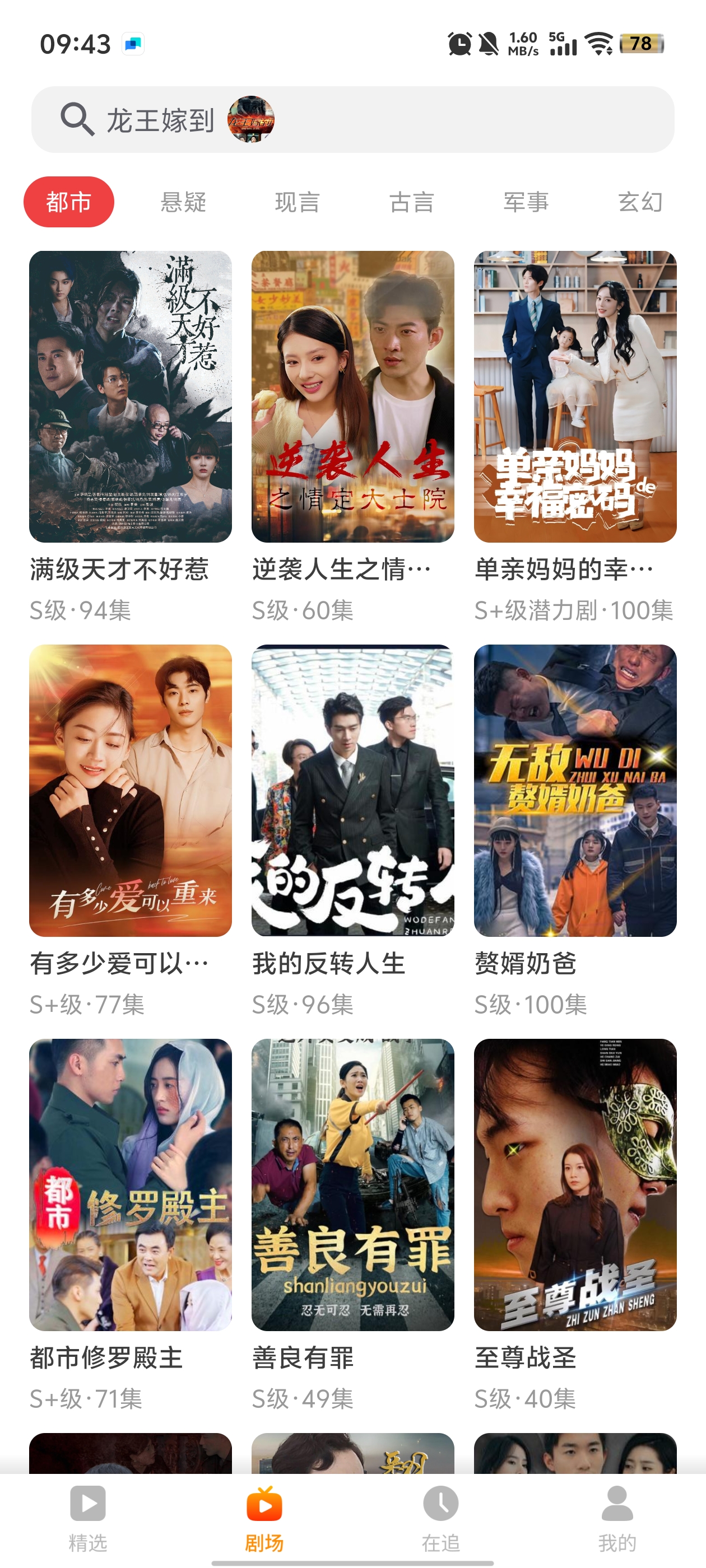This screenshot has width=706, height=1568.
Task: Open the drama 至尊战圣
Action: point(575,1184)
